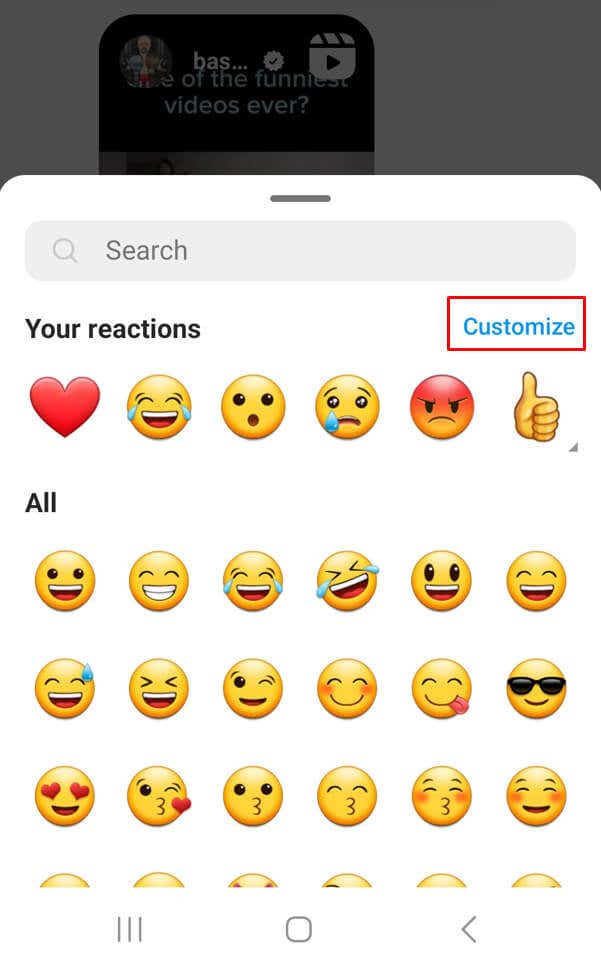
Task: Select the tongue-out yummy face emoji
Action: 442,689
